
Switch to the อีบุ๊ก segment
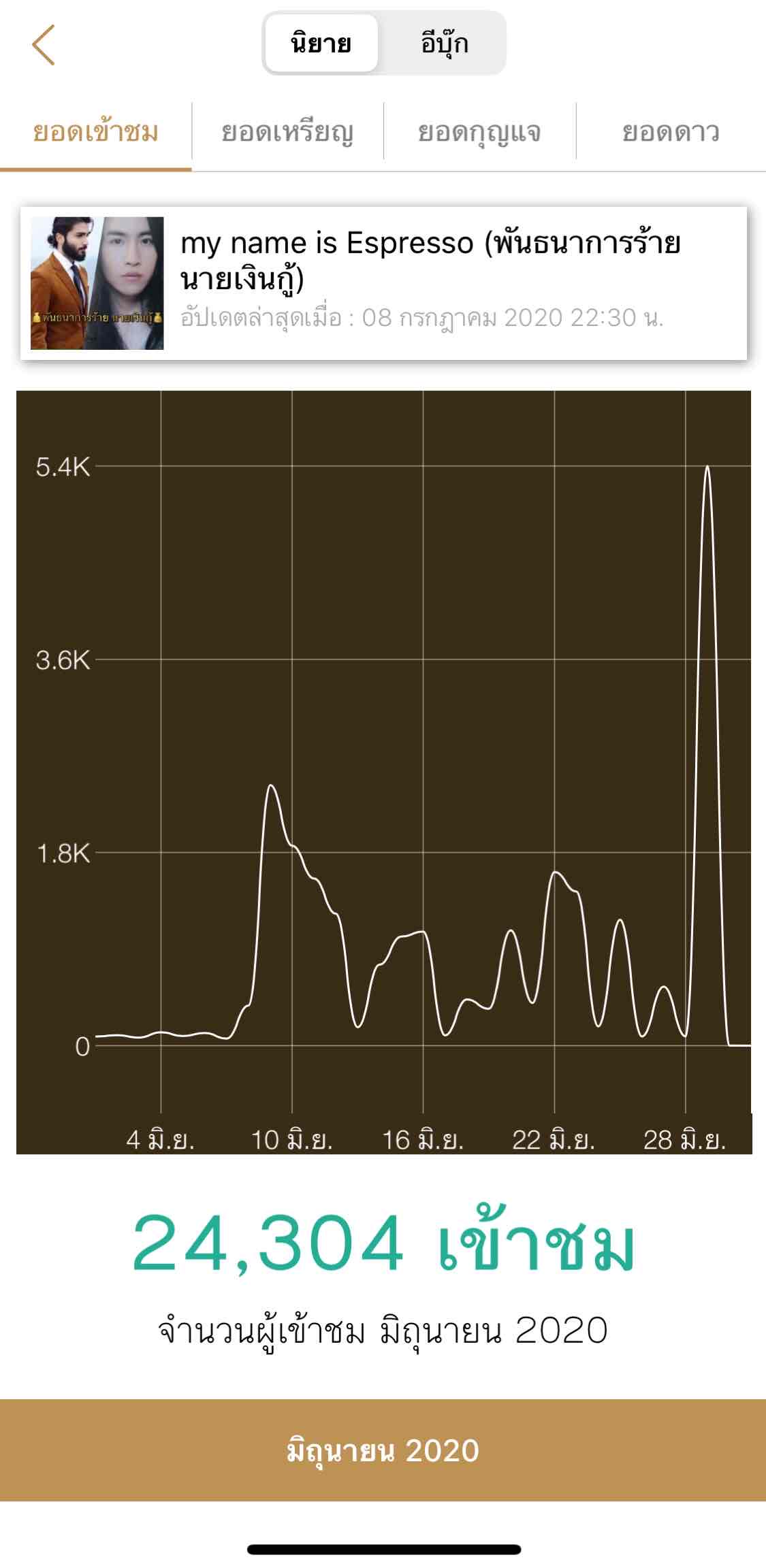coord(444,44)
